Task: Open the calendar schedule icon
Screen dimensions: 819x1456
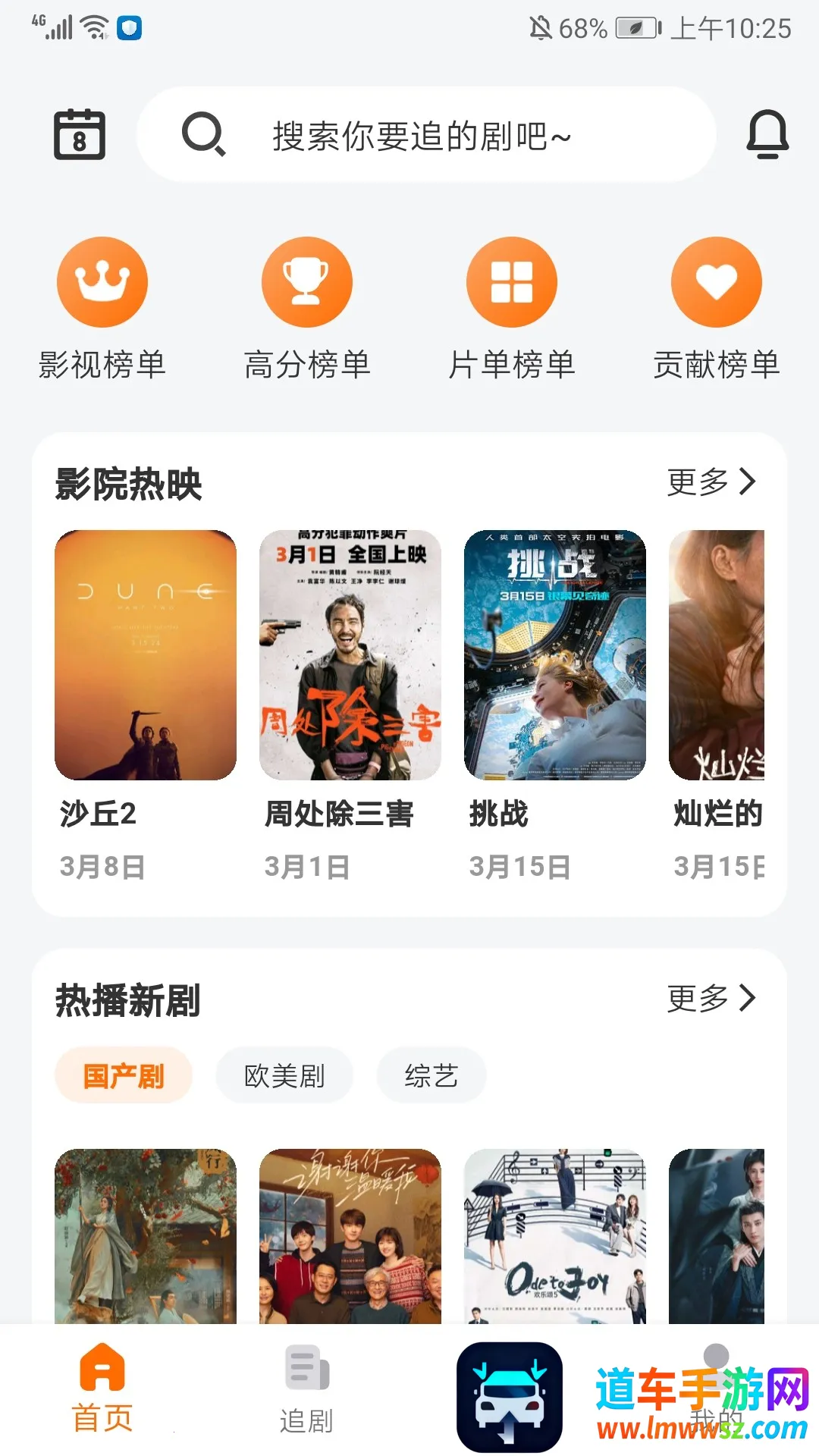Action: click(x=80, y=135)
